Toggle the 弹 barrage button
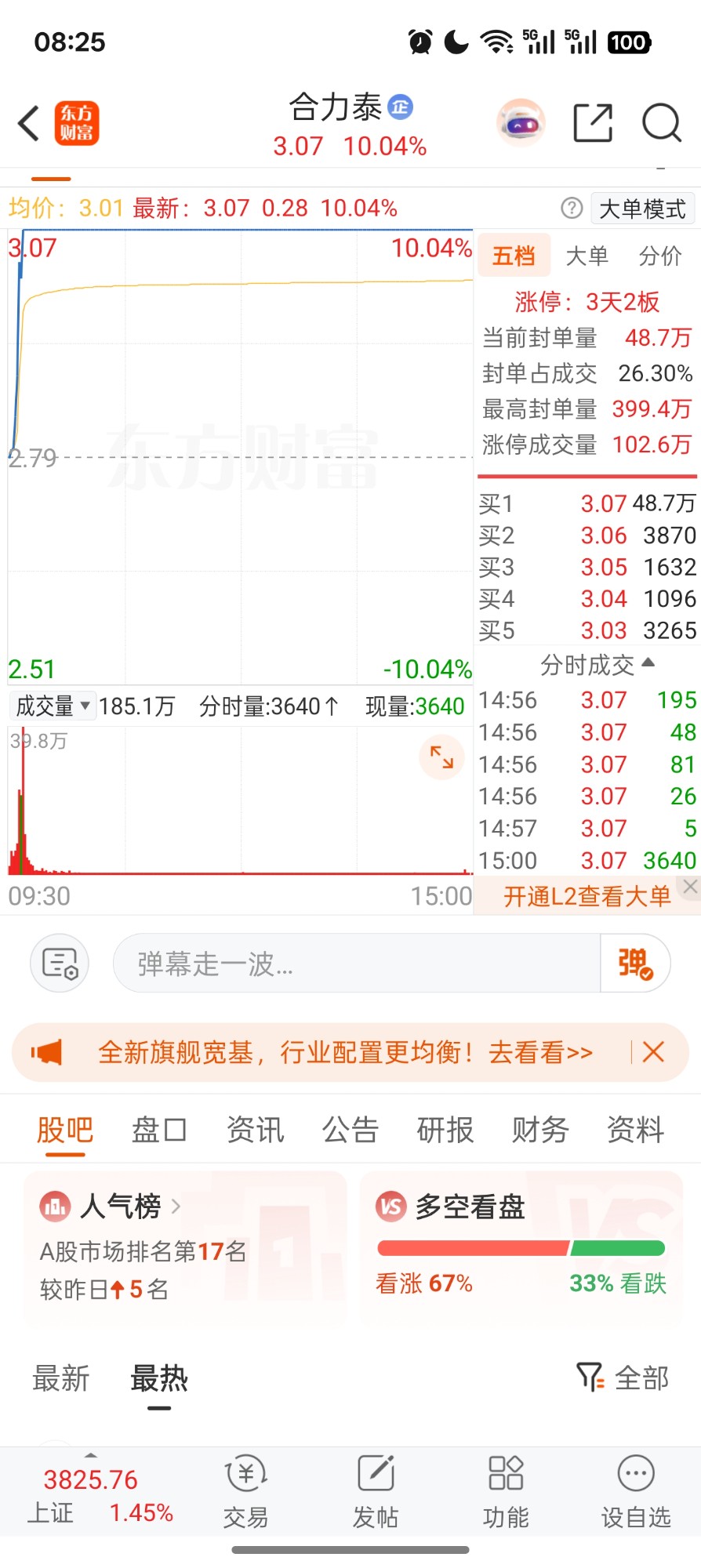The height and width of the screenshot is (1568, 701). 635,964
